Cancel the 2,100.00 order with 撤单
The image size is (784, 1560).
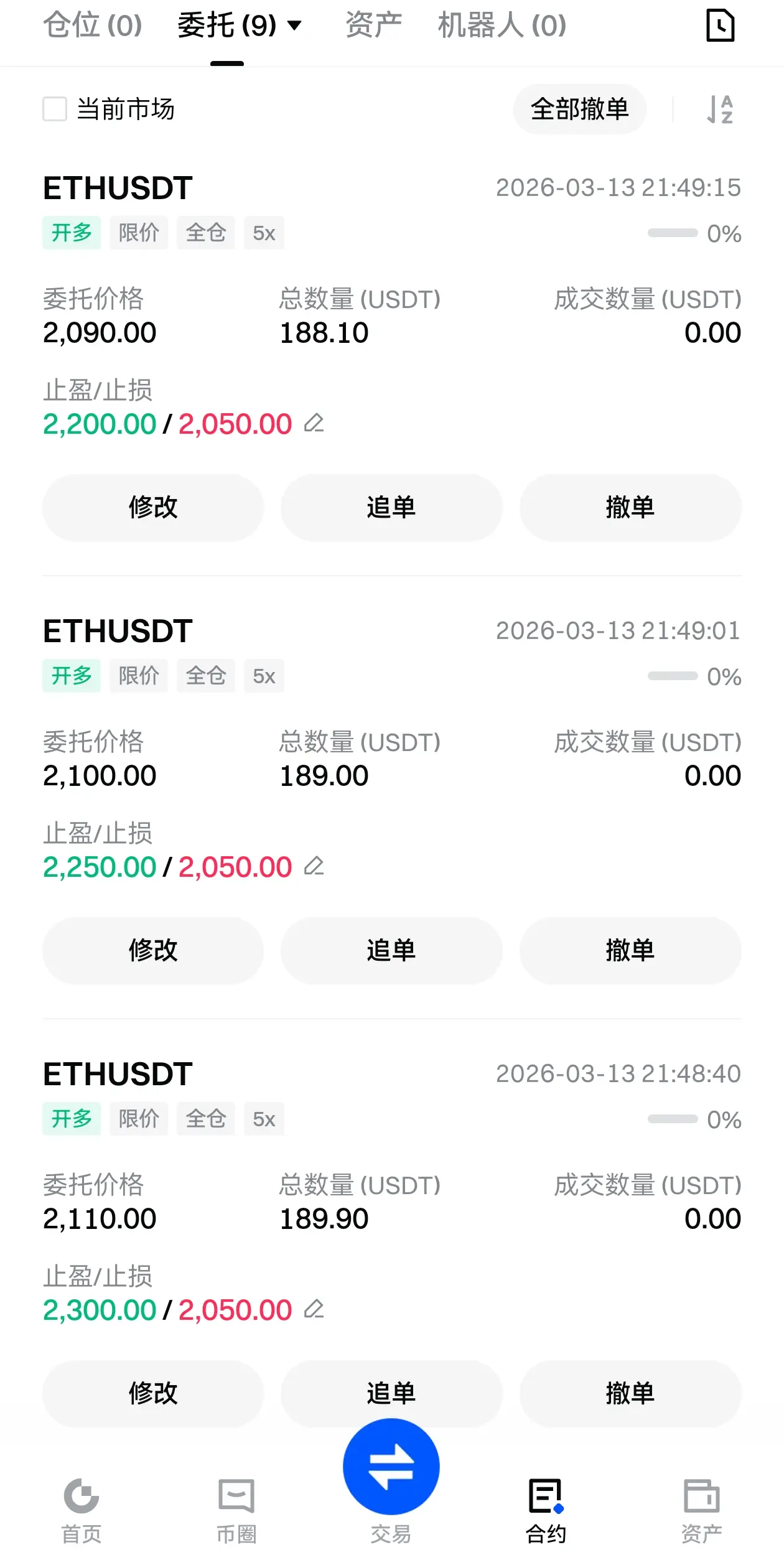pos(630,951)
